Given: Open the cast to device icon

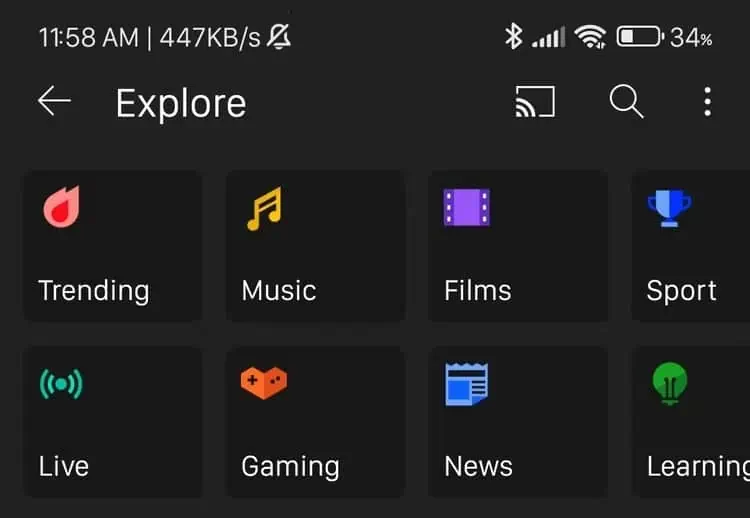Looking at the screenshot, I should pyautogui.click(x=534, y=101).
